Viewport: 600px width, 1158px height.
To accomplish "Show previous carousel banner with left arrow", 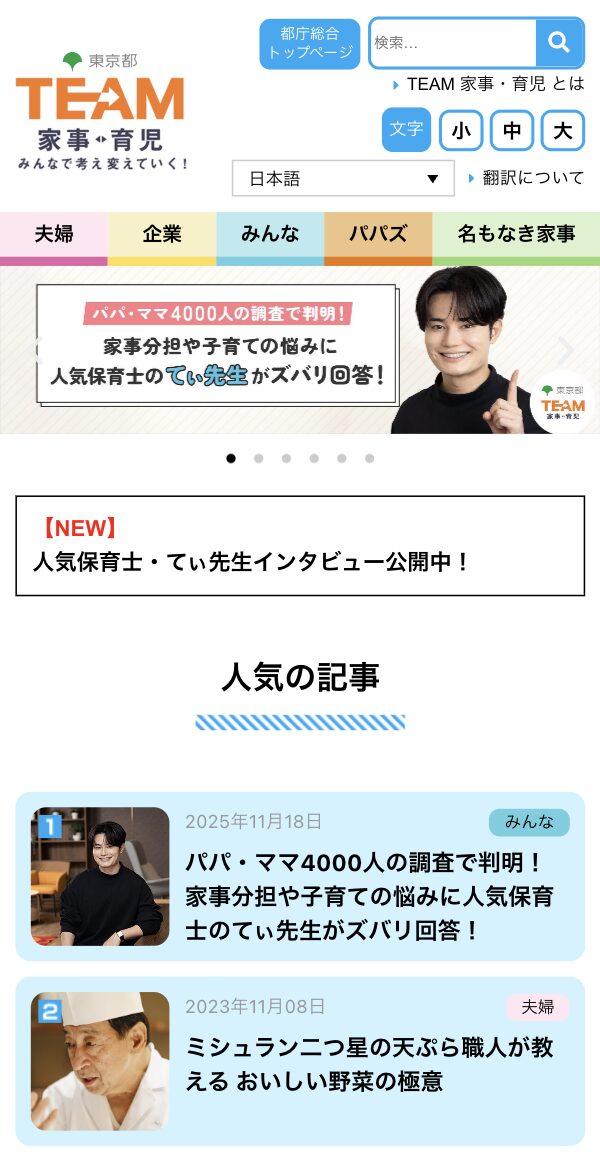I will pyautogui.click(x=40, y=350).
